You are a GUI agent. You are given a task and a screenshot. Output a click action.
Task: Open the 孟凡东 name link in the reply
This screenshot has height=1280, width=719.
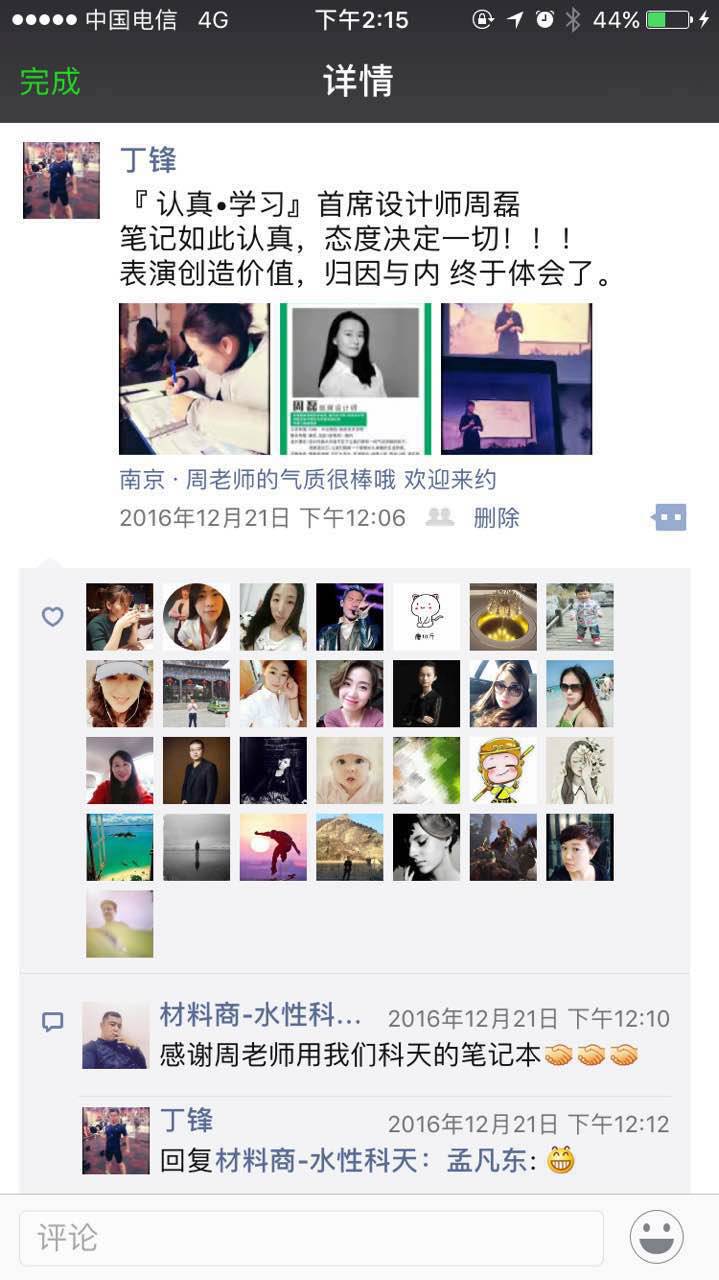click(491, 1161)
